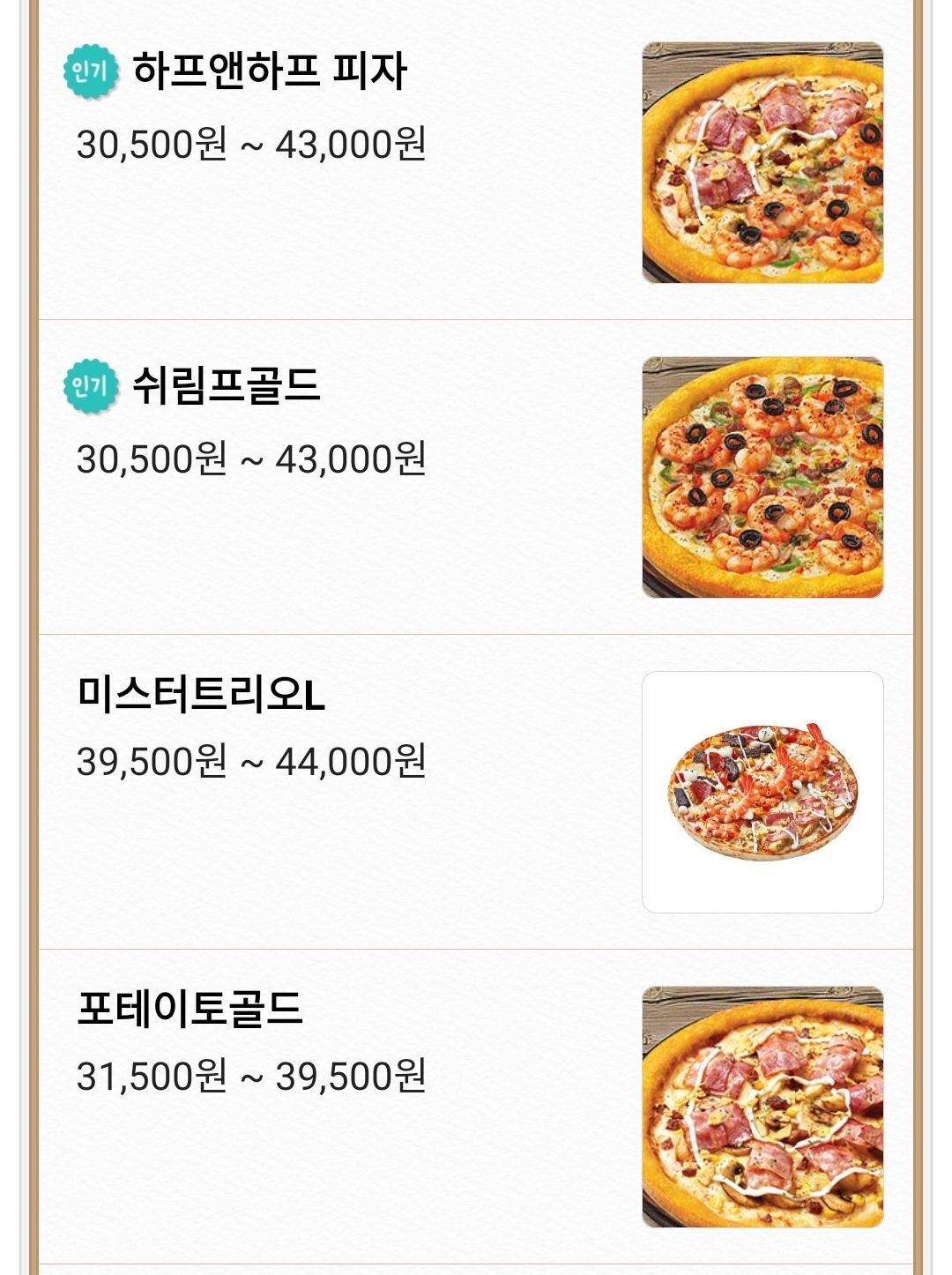Viewport: 952px width, 1275px height.
Task: Choose the 포테이토골드 pizza row
Action: click(x=190, y=1010)
